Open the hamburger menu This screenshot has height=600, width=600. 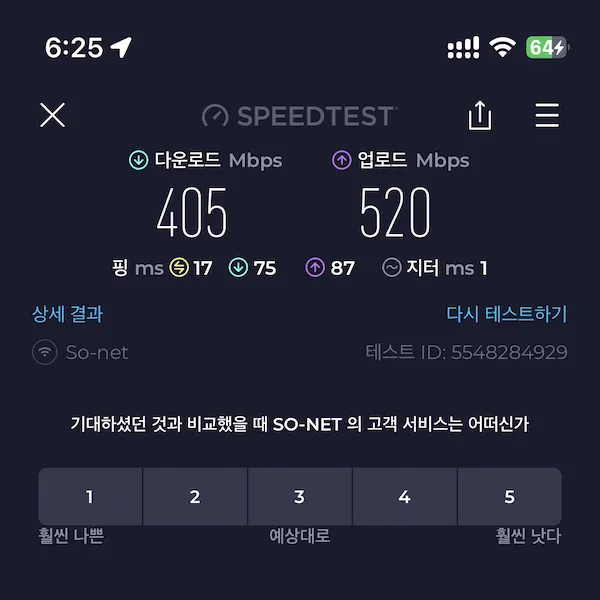[547, 116]
